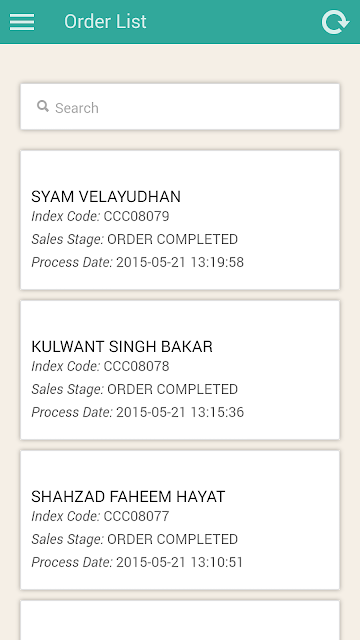Refresh the order list

[x=335, y=22]
